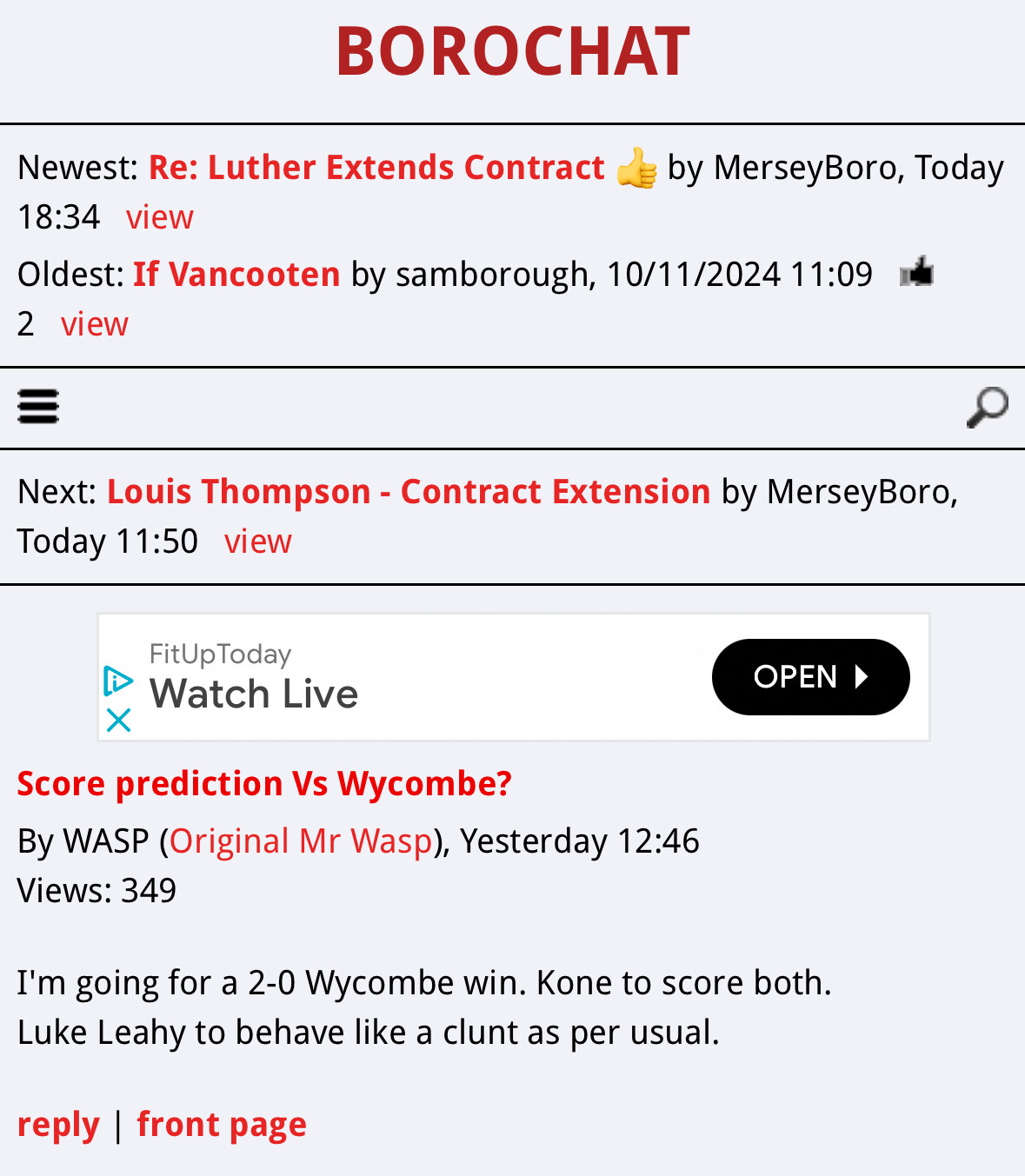The width and height of the screenshot is (1025, 1176).
Task: Open the search magnifier
Action: [987, 407]
